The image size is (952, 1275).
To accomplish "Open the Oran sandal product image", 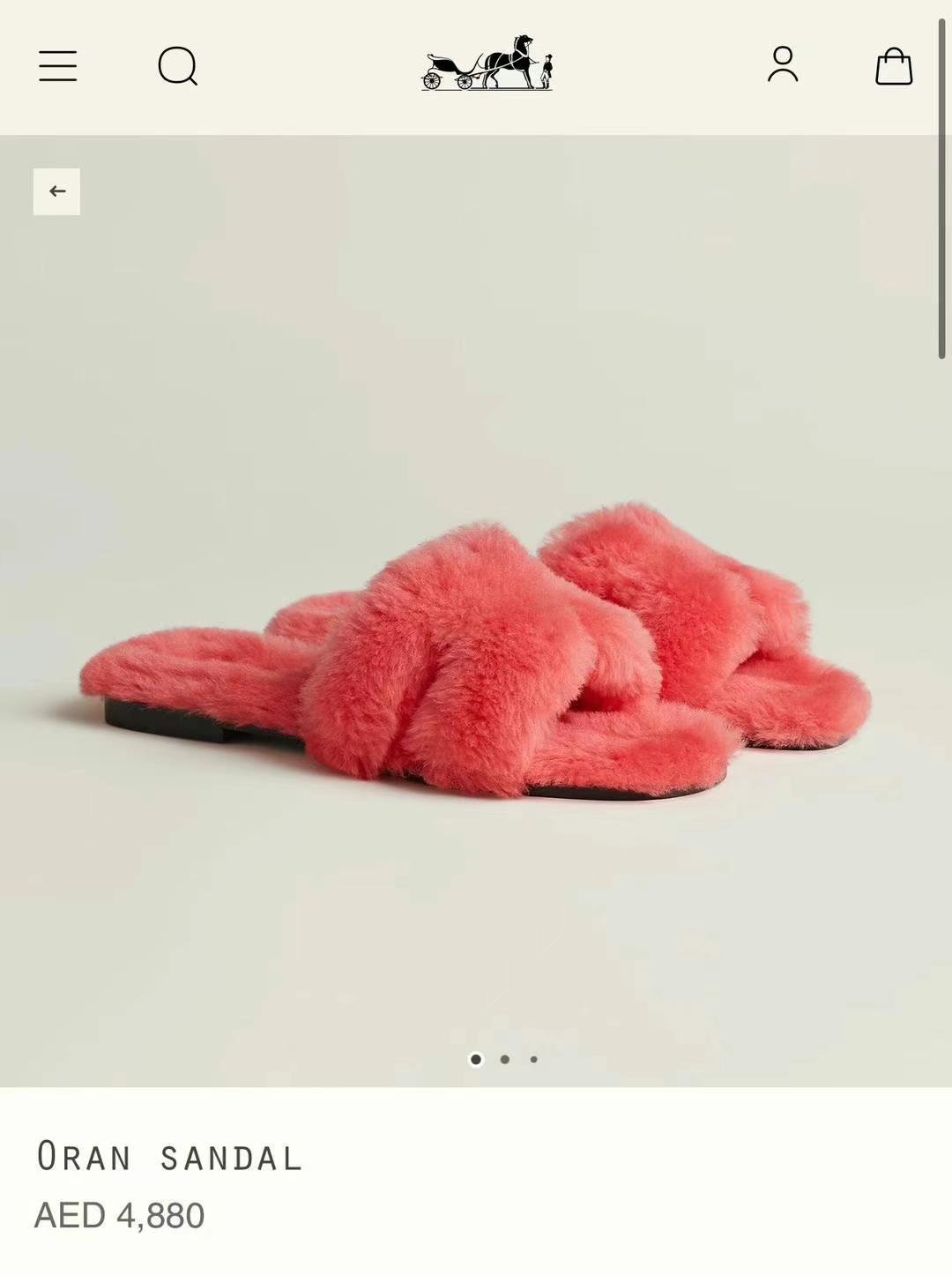I will coord(476,652).
